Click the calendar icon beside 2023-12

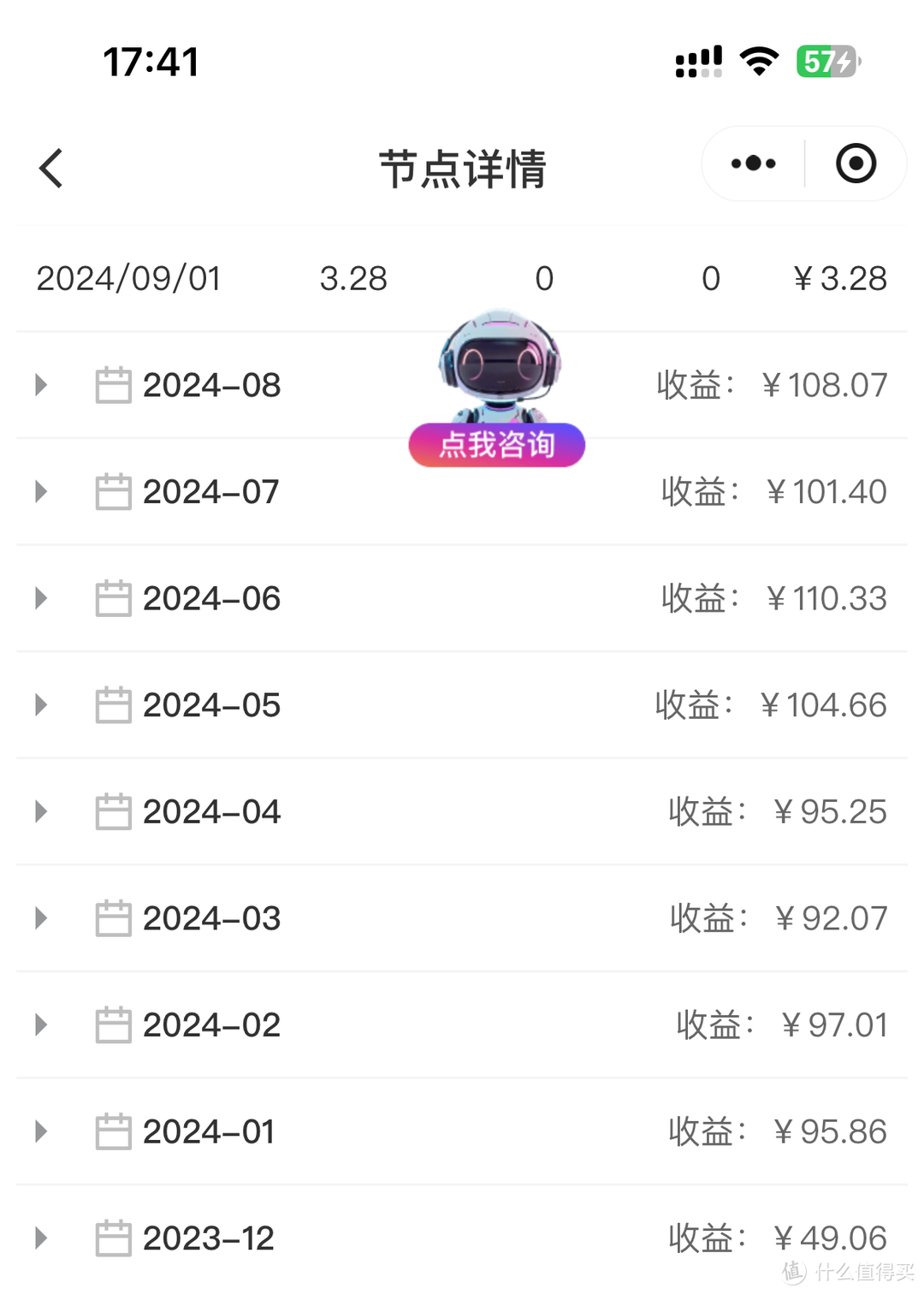113,1238
